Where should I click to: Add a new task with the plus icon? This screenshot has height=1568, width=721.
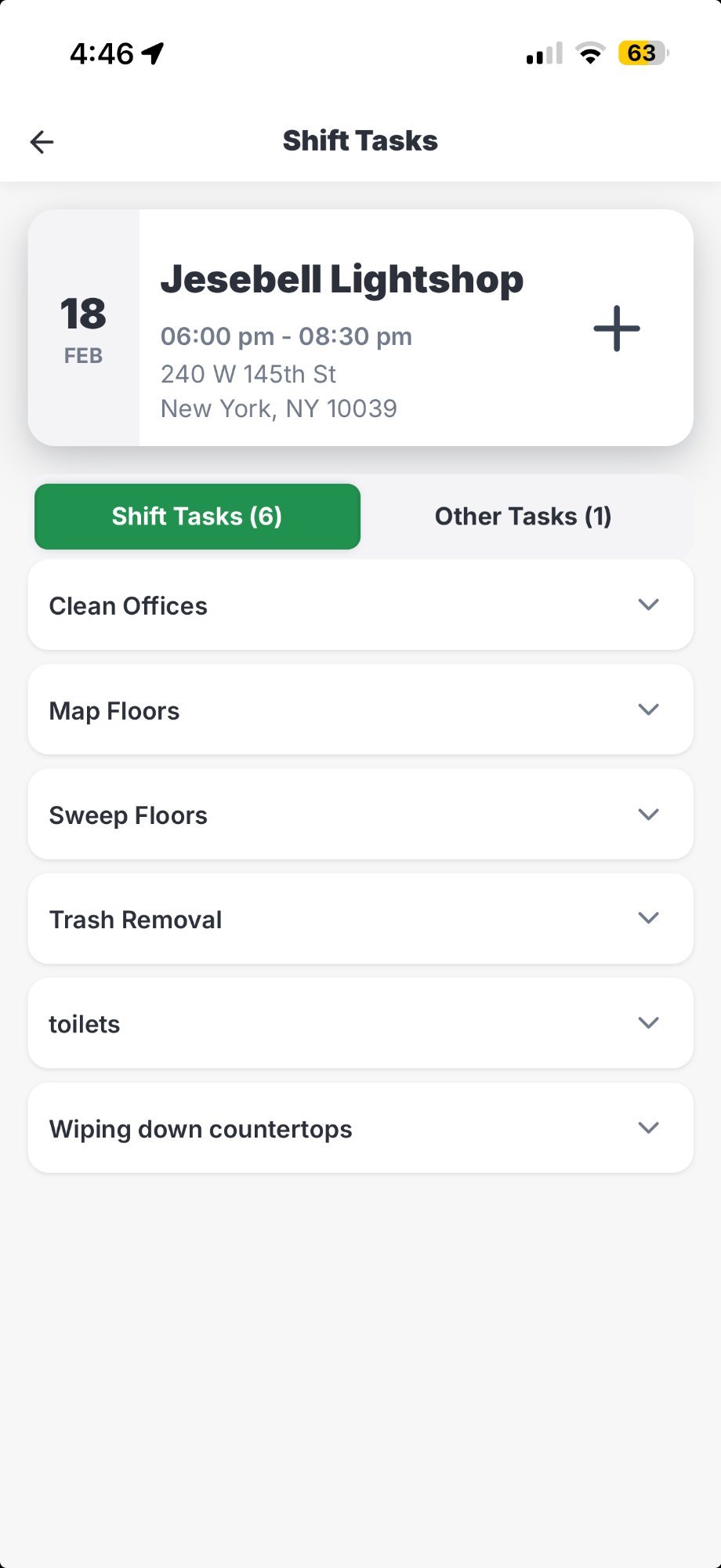click(616, 328)
